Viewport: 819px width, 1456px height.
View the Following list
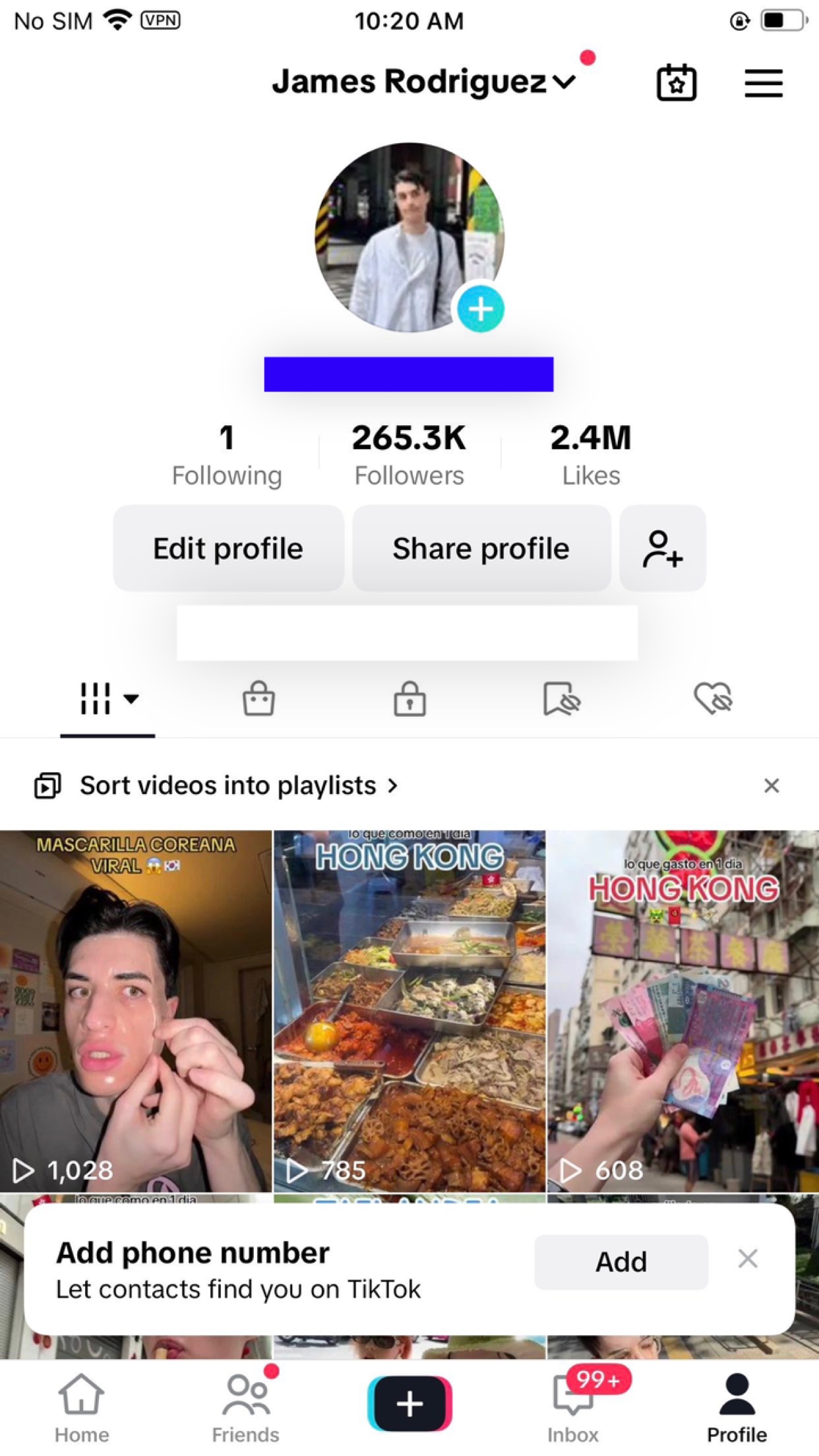tap(227, 455)
